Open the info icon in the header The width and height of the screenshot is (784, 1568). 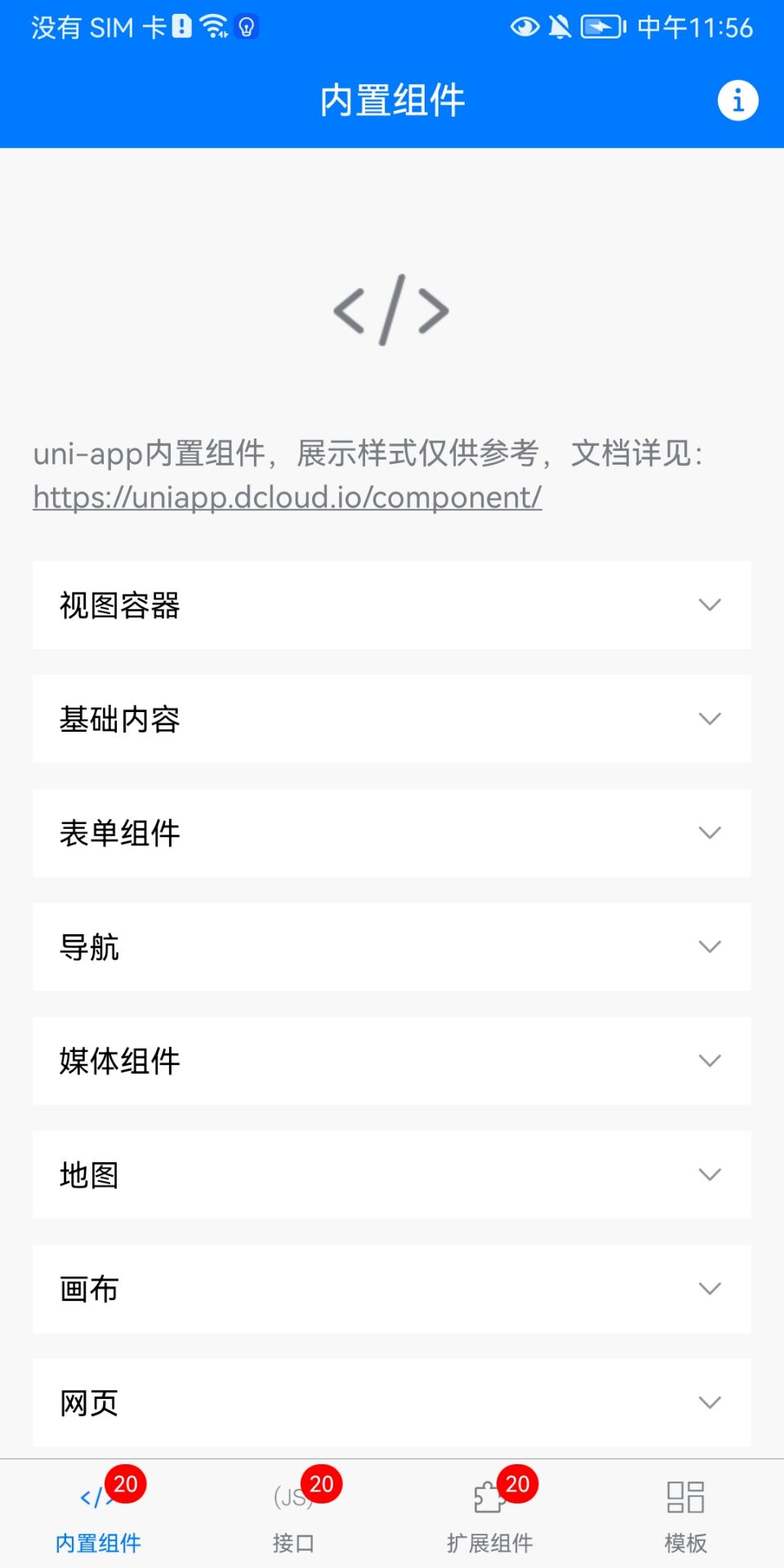coord(737,101)
